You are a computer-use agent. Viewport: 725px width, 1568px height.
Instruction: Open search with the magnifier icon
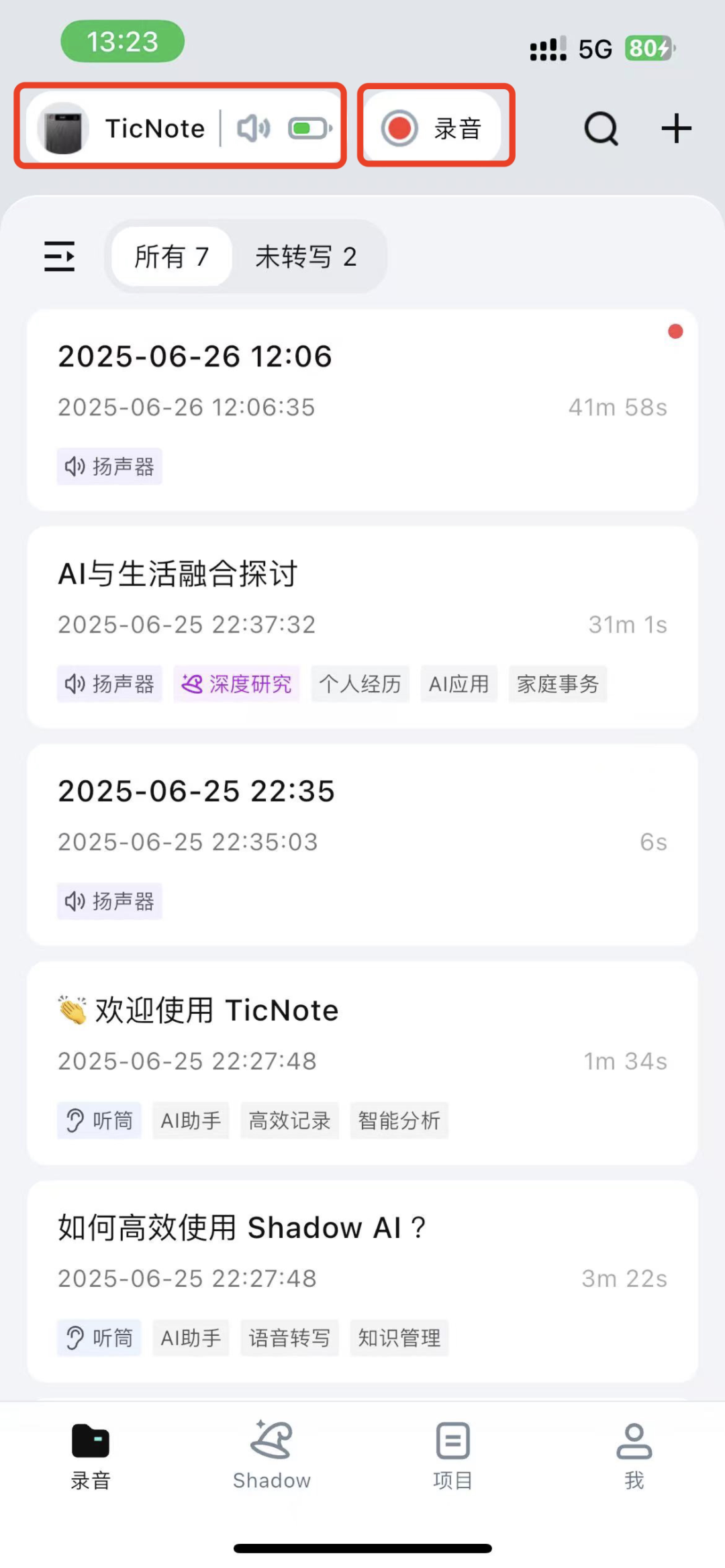[599, 128]
